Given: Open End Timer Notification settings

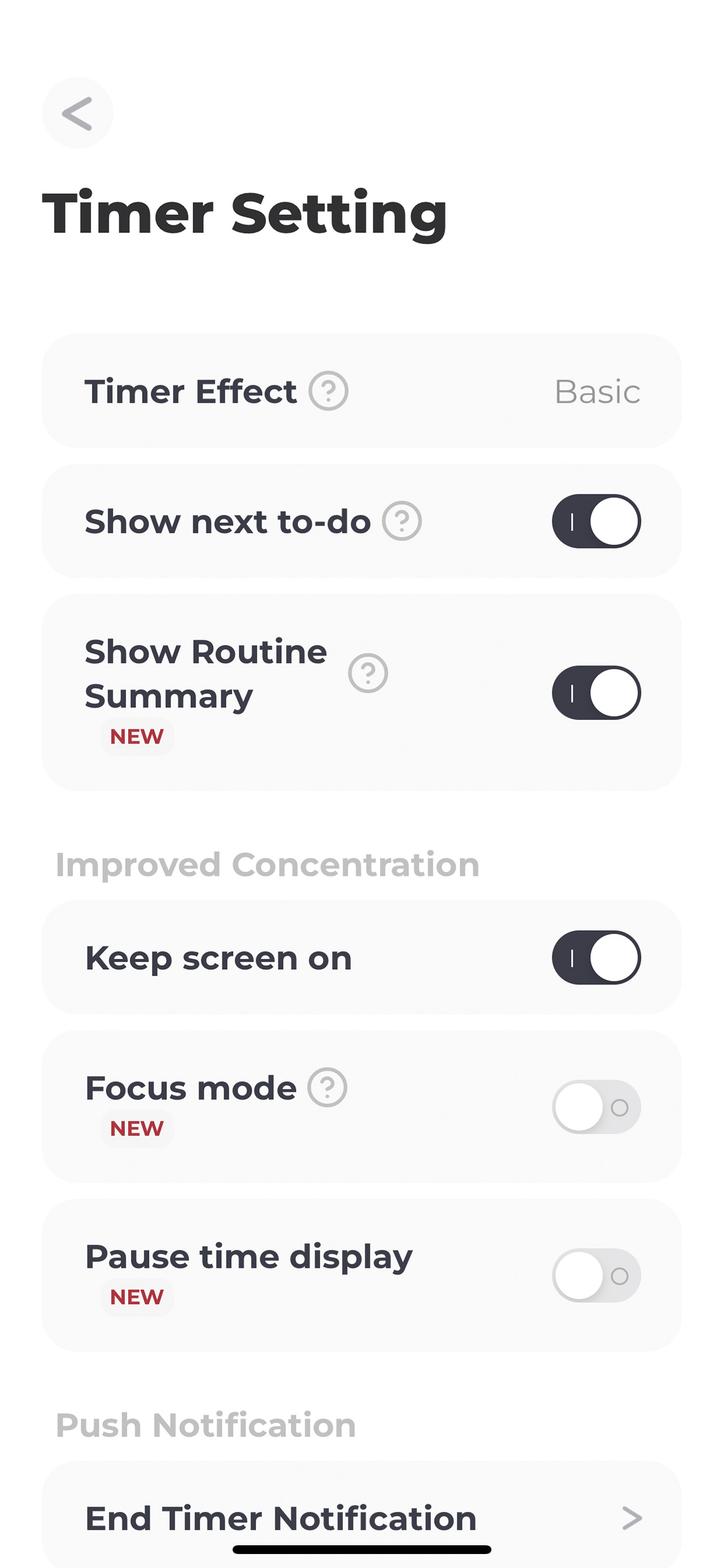Looking at the screenshot, I should [x=362, y=1515].
